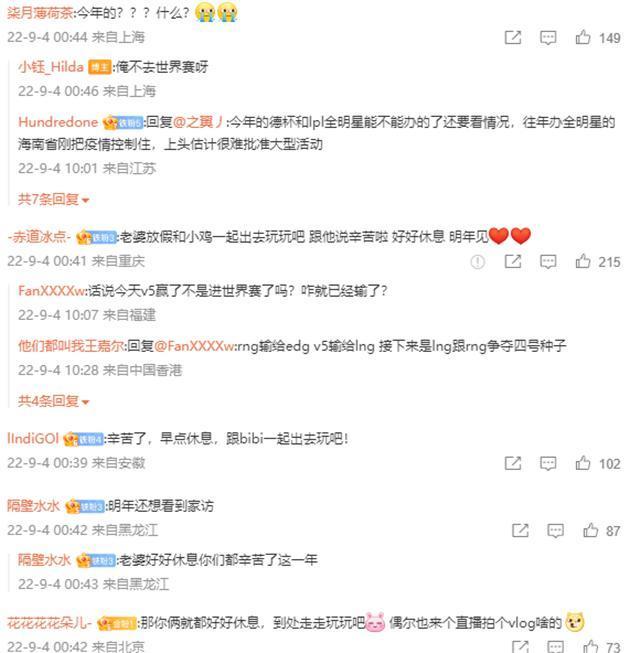Image resolution: width=640 pixels, height=653 pixels.
Task: Reply to 隔壁水水's comment 明年还想看到家访
Action: (556, 531)
